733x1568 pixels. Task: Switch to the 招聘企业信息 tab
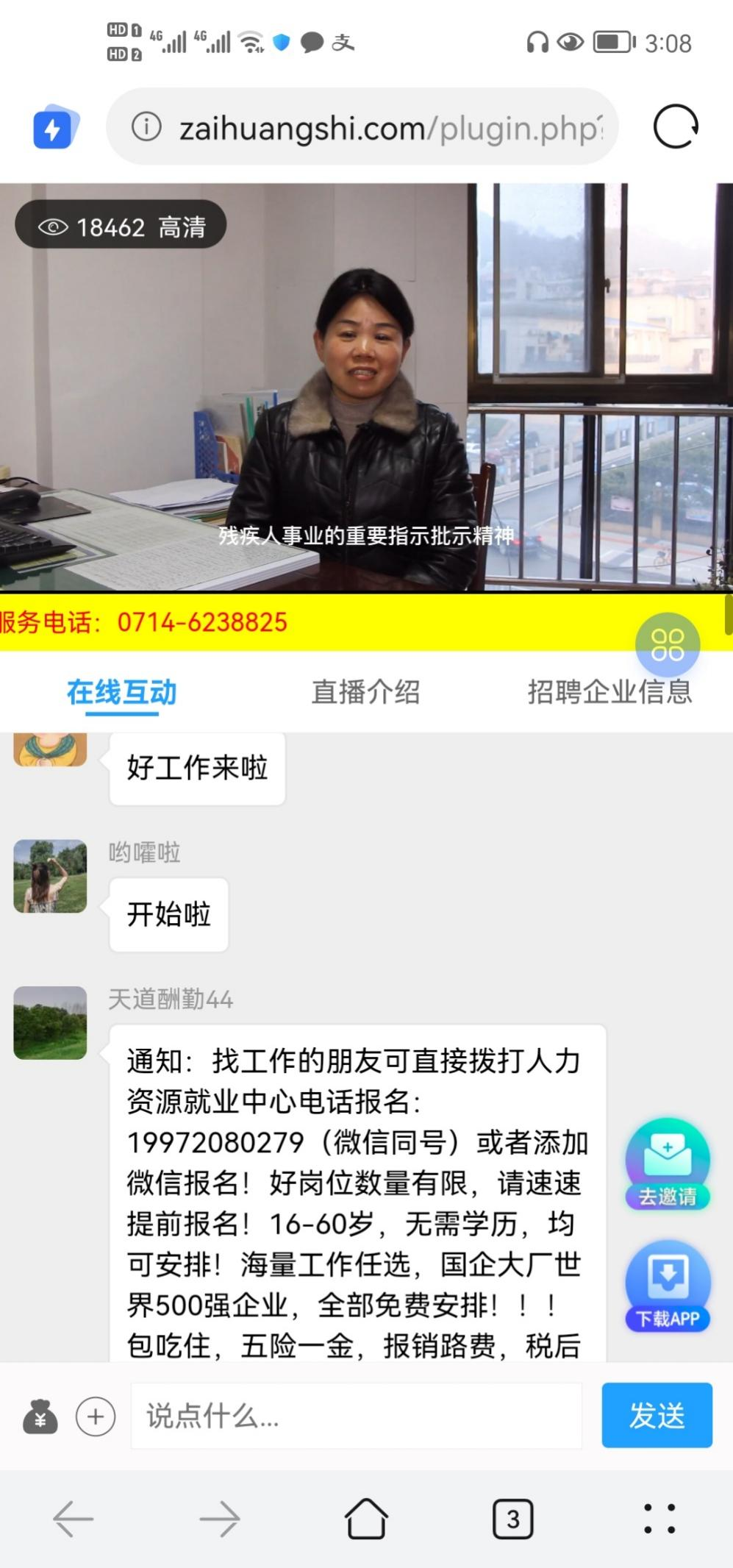click(609, 692)
